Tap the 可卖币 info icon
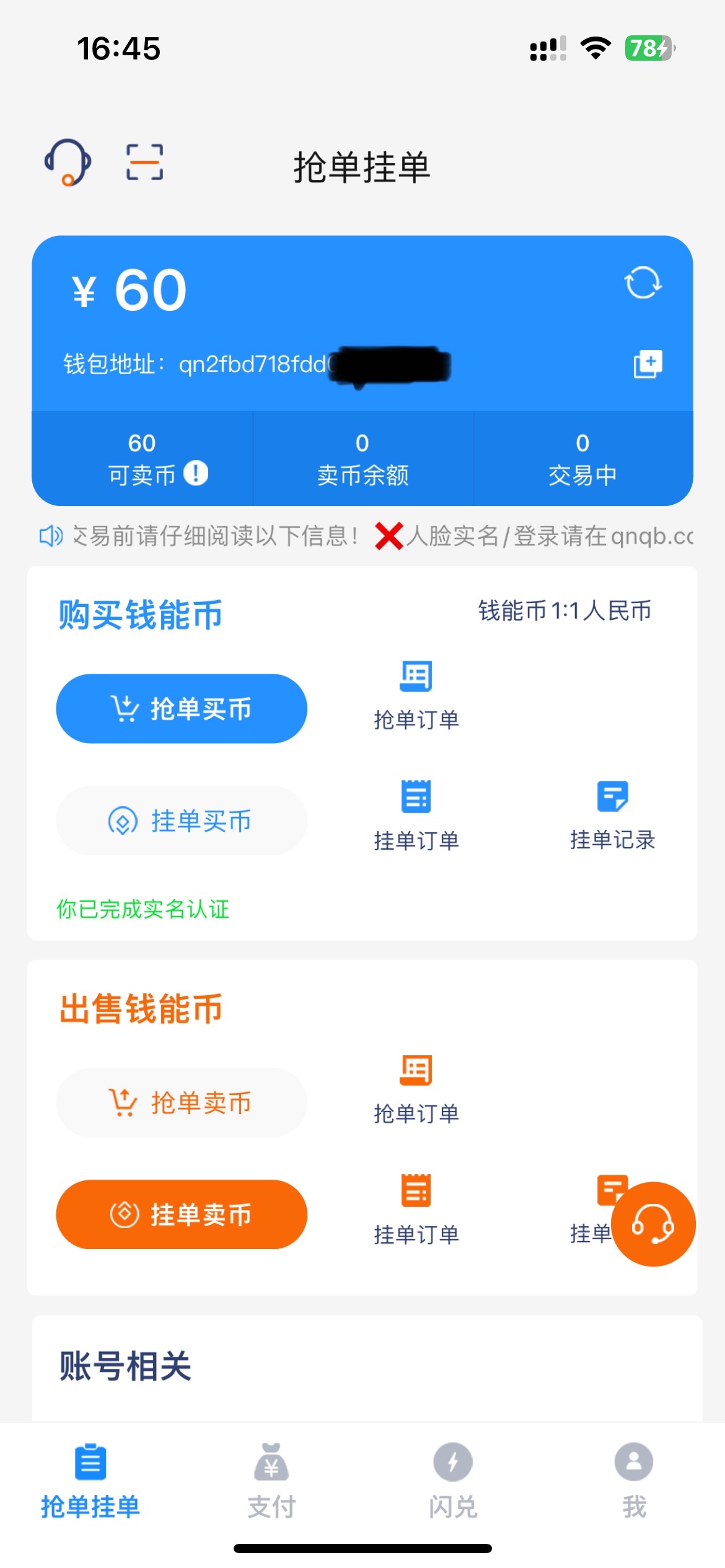The height and width of the screenshot is (1568, 725). pos(196,473)
